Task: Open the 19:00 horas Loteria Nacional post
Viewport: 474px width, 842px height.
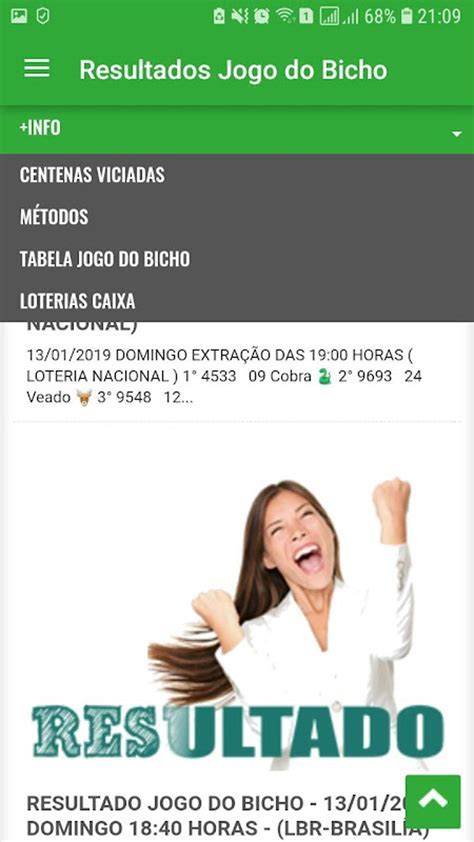Action: tap(224, 376)
